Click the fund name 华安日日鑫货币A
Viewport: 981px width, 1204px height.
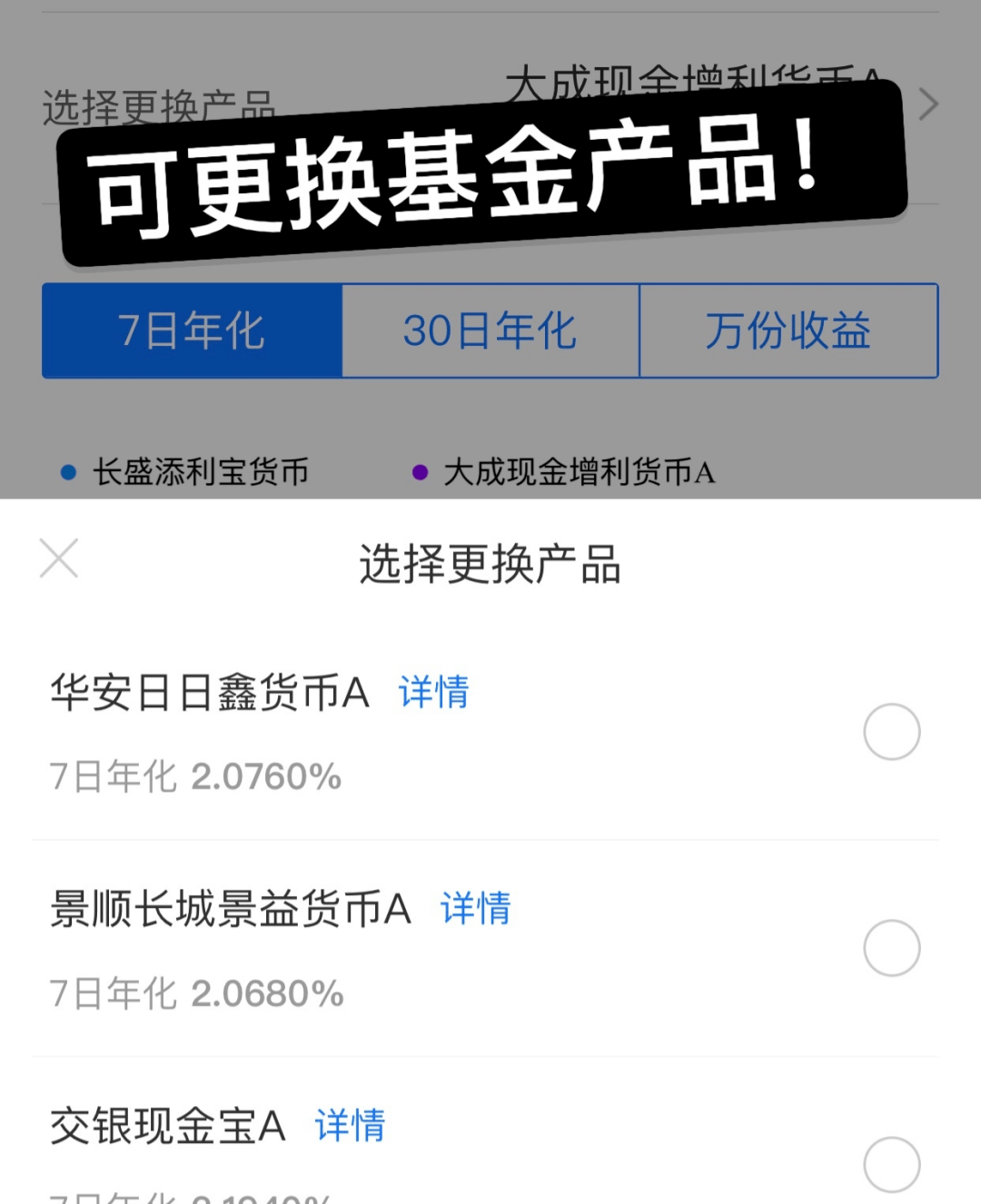tap(208, 693)
